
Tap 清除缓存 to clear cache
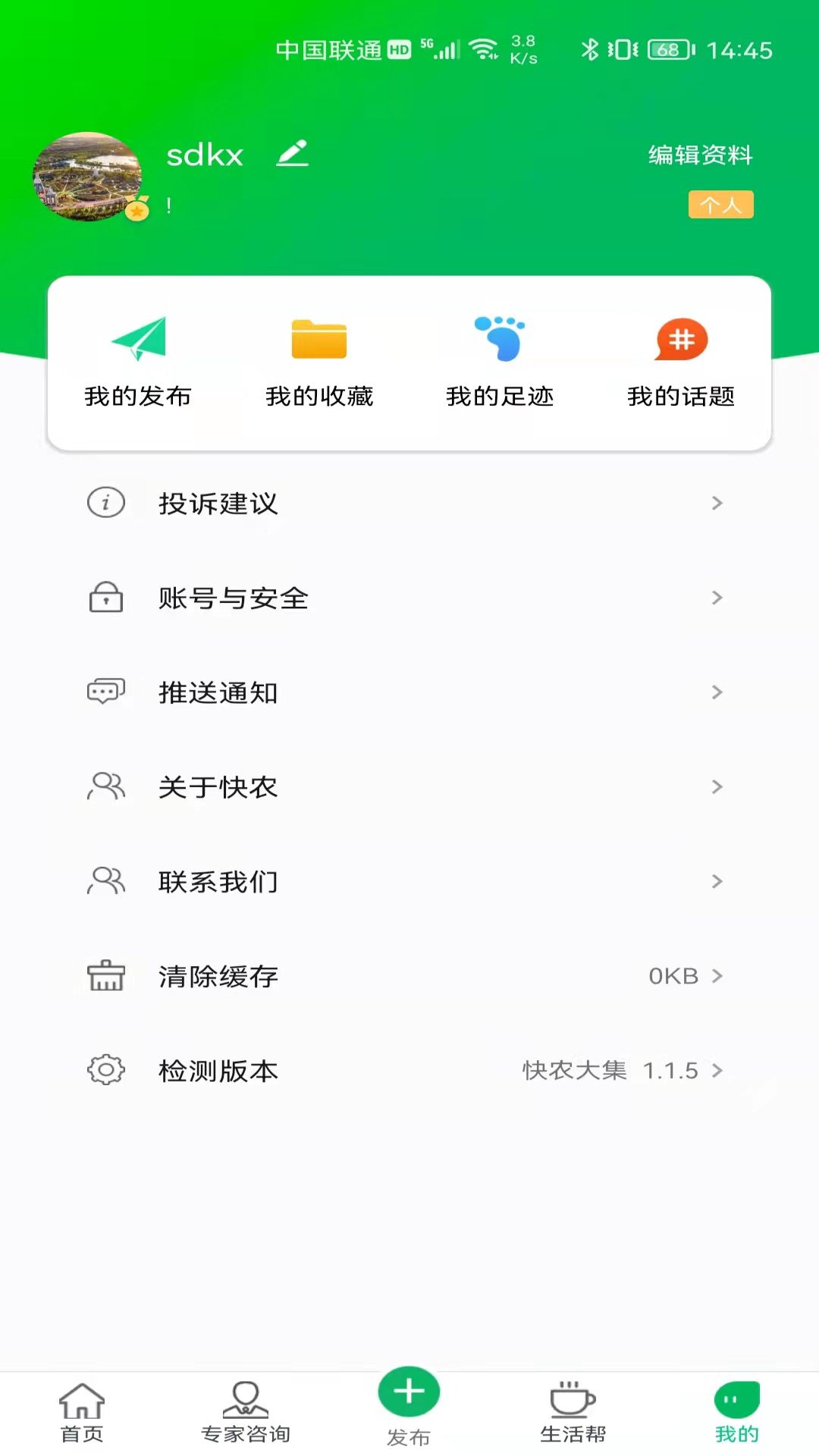click(409, 976)
